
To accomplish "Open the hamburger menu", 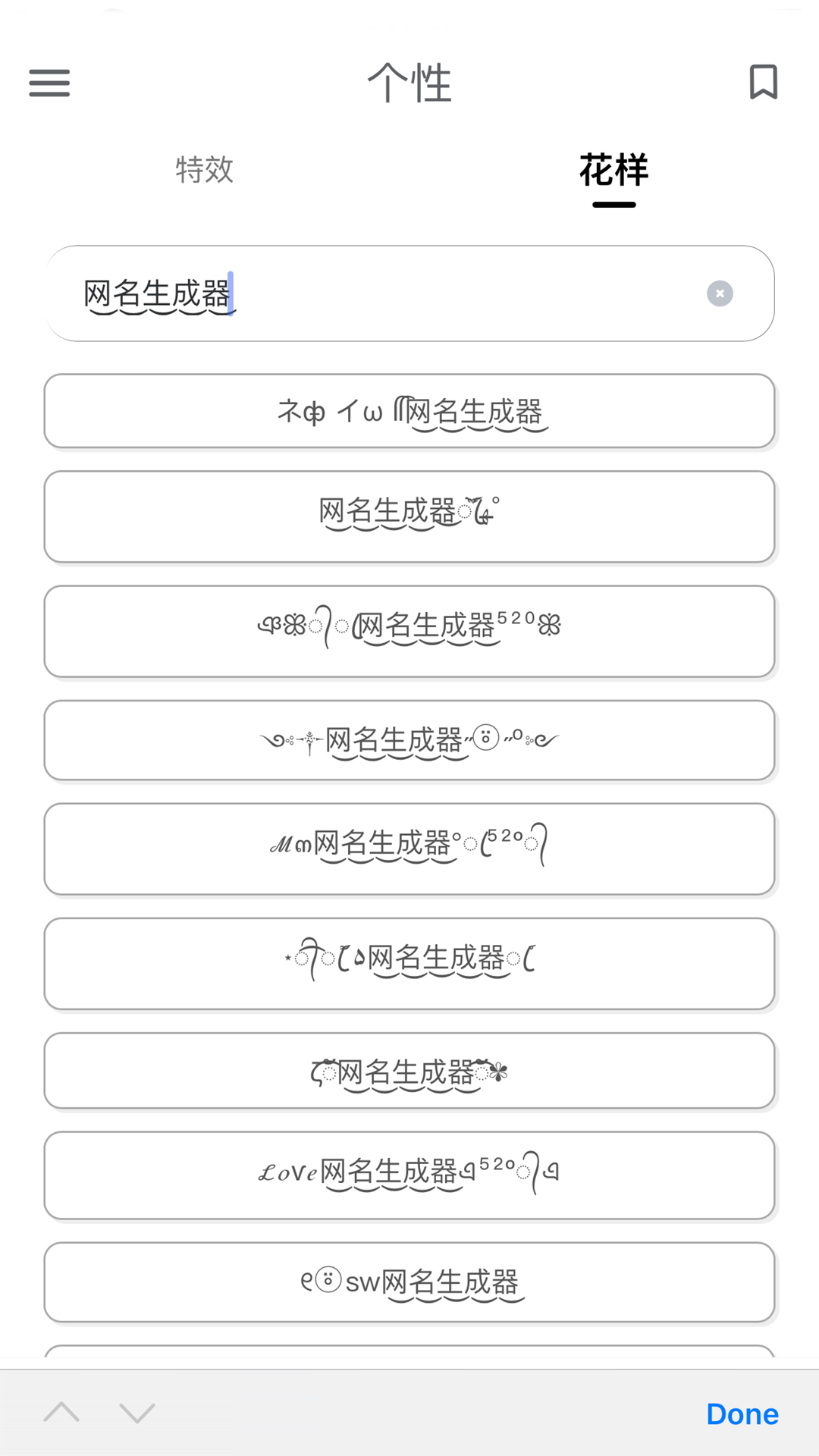I will (49, 83).
